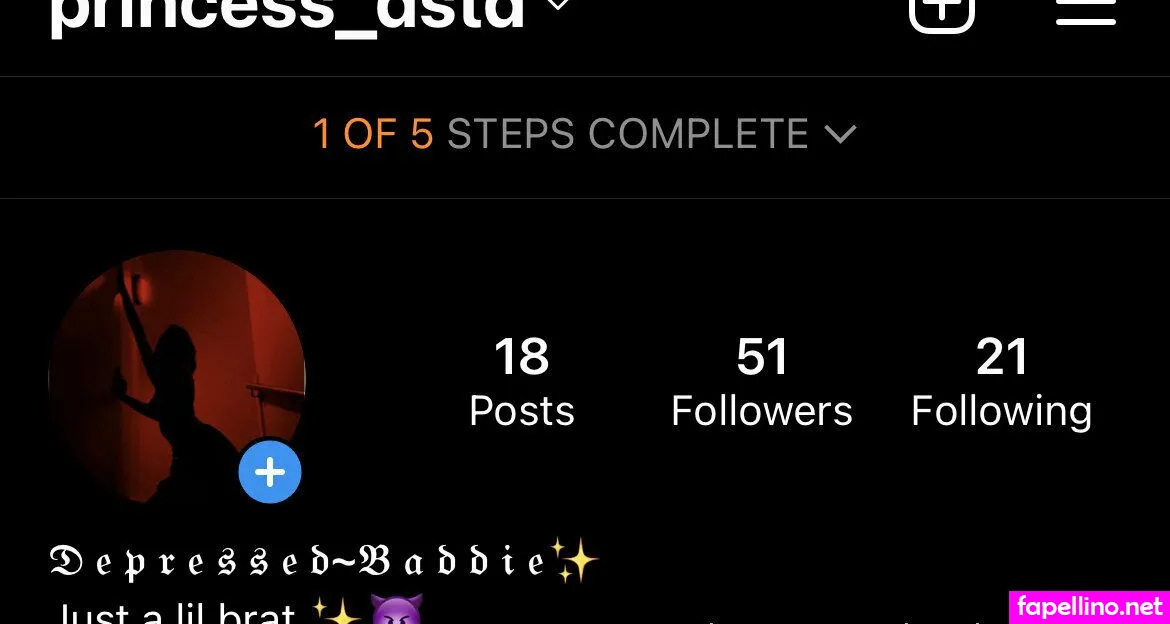Image resolution: width=1170 pixels, height=624 pixels.
Task: Tap the create new post plus icon
Action: 941,10
